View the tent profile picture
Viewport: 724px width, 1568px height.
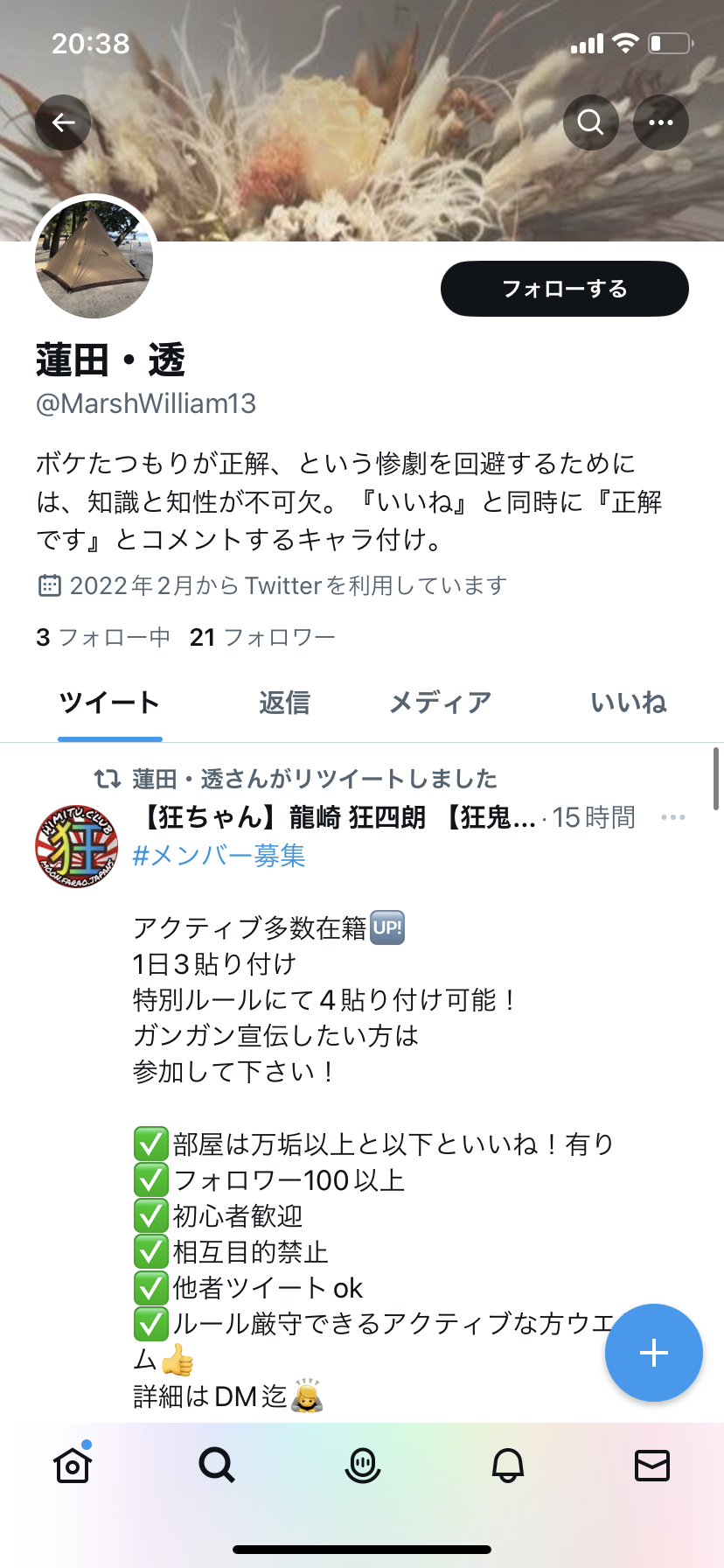pos(94,259)
